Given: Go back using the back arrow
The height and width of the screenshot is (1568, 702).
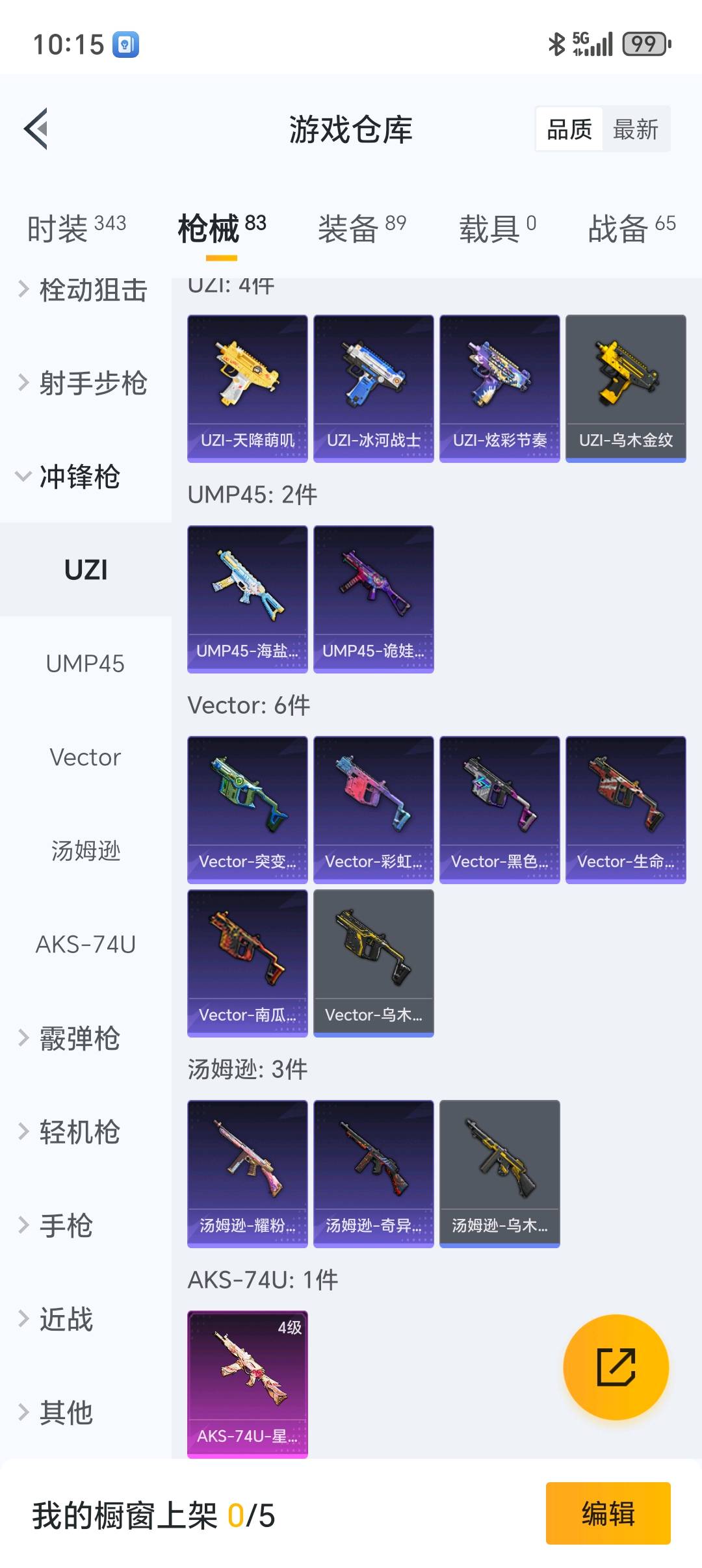Looking at the screenshot, I should pyautogui.click(x=37, y=129).
